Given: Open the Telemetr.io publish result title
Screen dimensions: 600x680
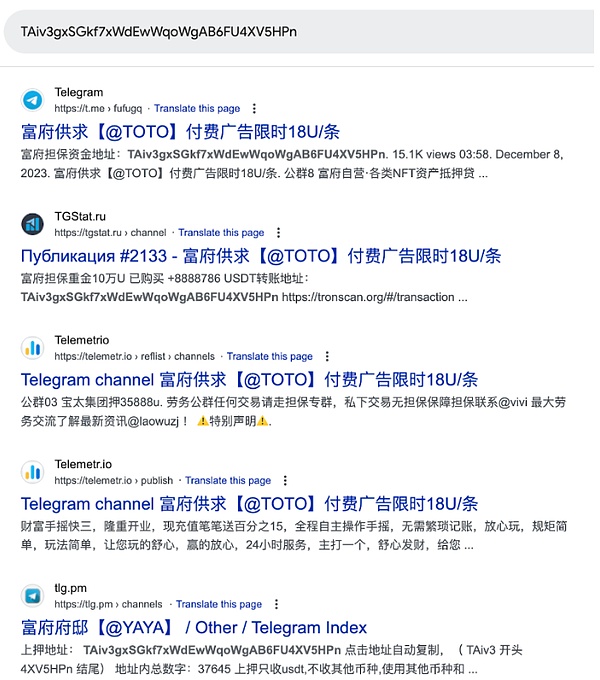Looking at the screenshot, I should point(249,504).
